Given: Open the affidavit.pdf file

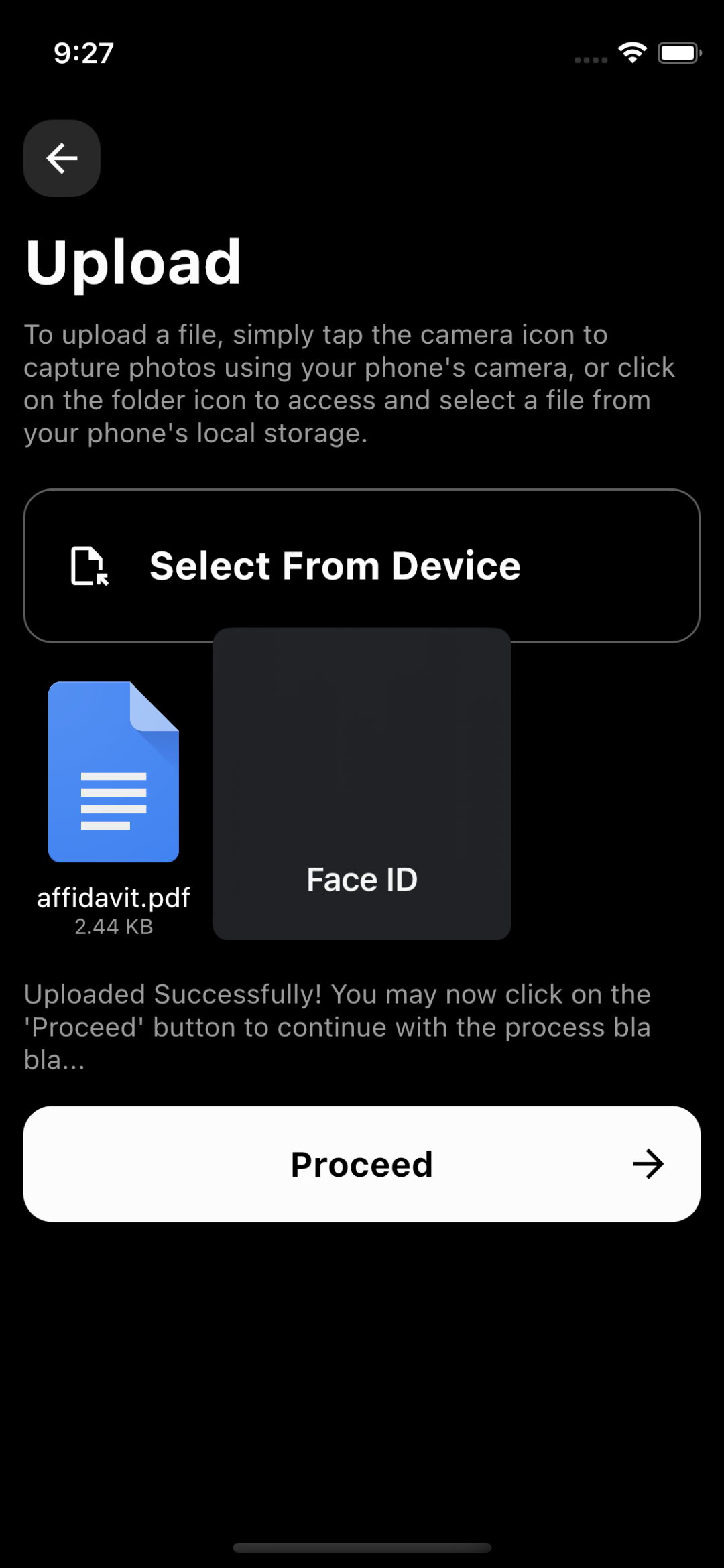Looking at the screenshot, I should tap(113, 772).
